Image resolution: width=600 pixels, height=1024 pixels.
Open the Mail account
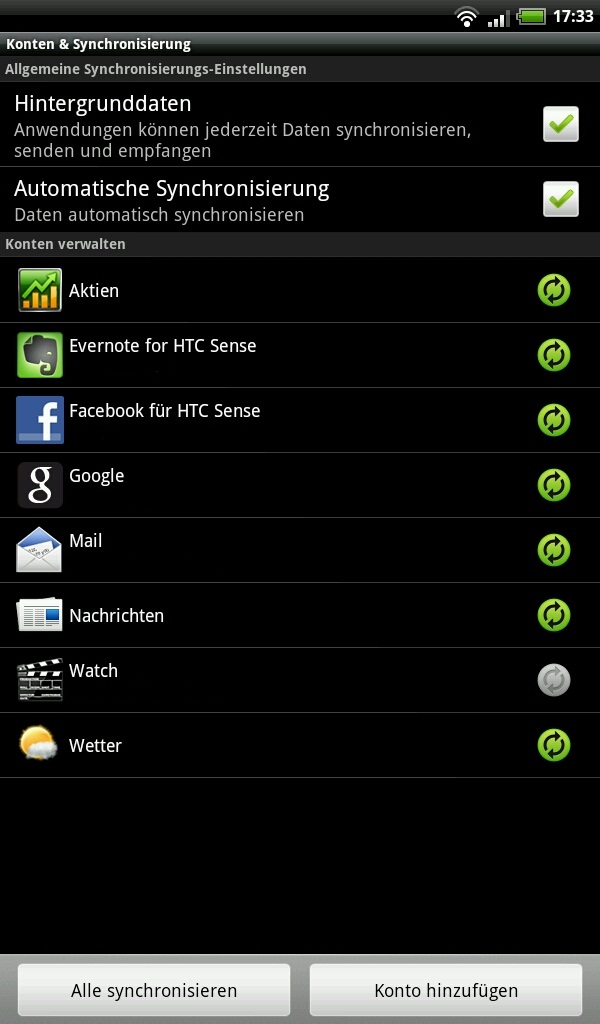[300, 550]
